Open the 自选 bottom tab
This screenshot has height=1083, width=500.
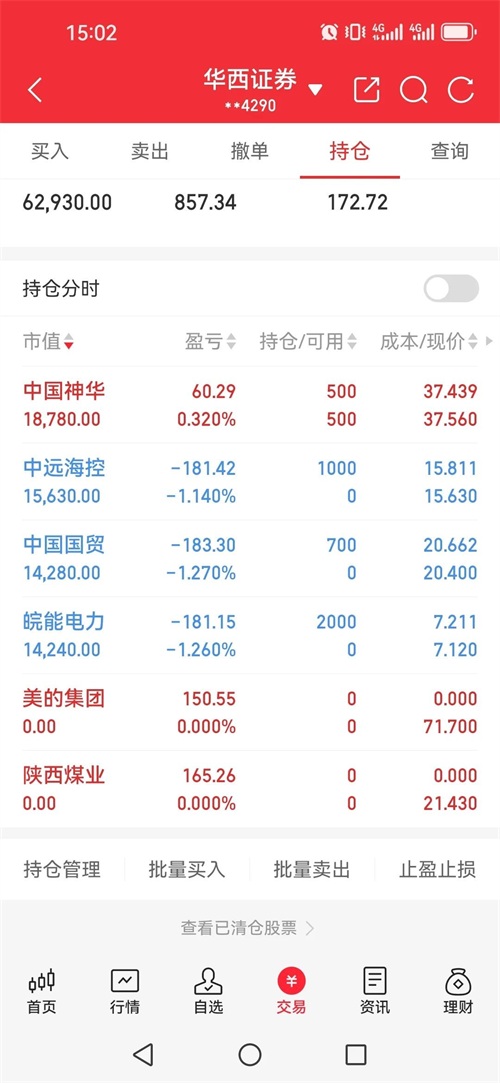pos(208,990)
